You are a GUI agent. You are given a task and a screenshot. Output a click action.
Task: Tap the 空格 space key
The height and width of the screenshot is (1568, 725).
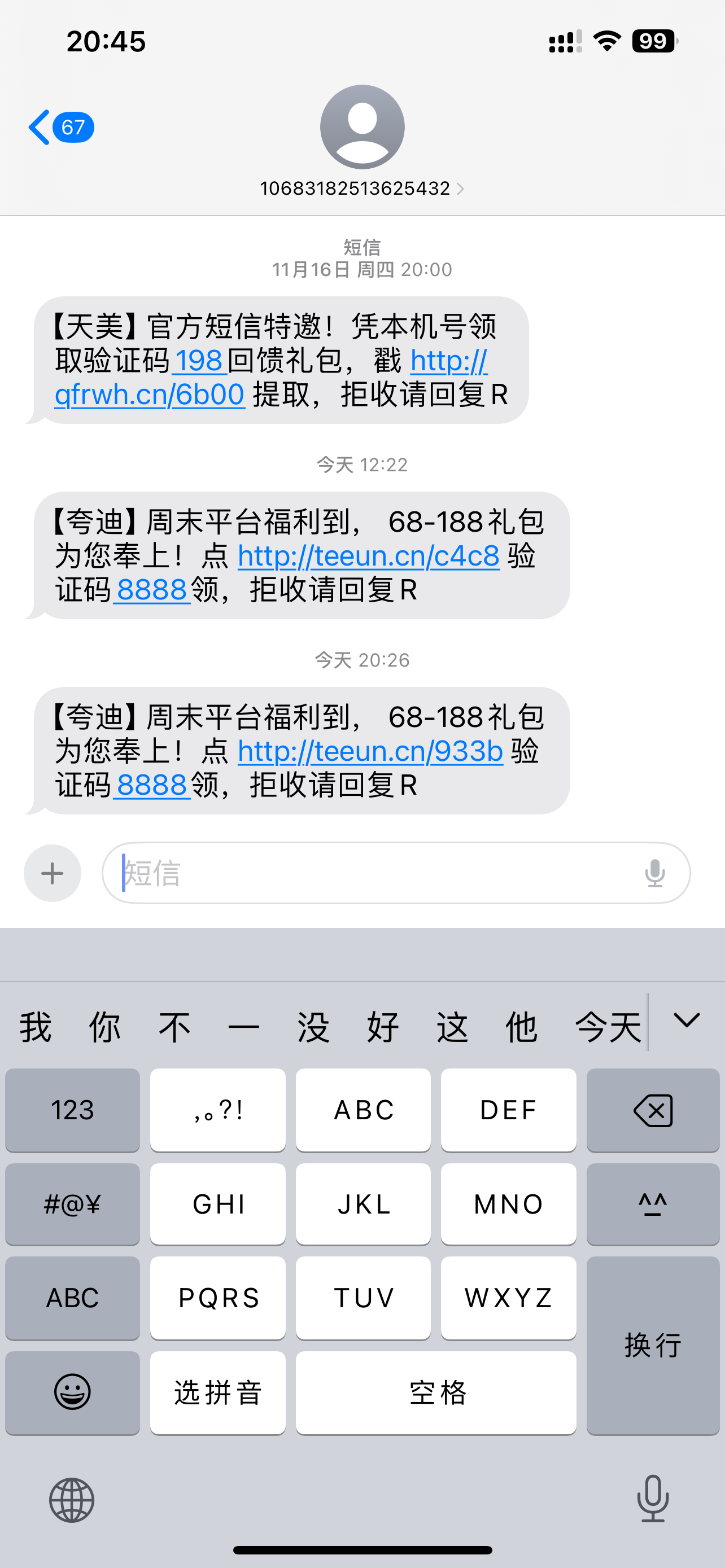436,1392
